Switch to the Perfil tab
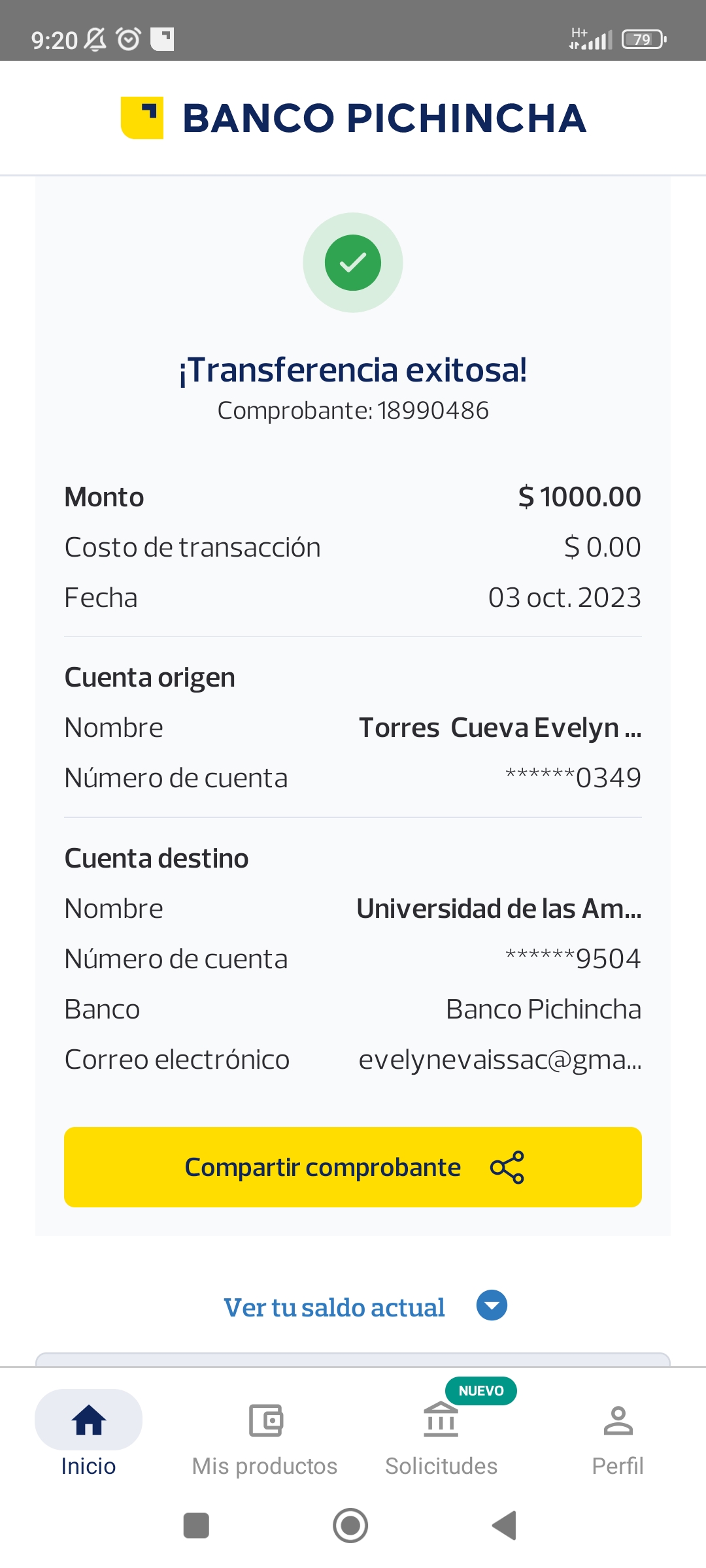Image resolution: width=706 pixels, height=1568 pixels. click(x=618, y=1435)
